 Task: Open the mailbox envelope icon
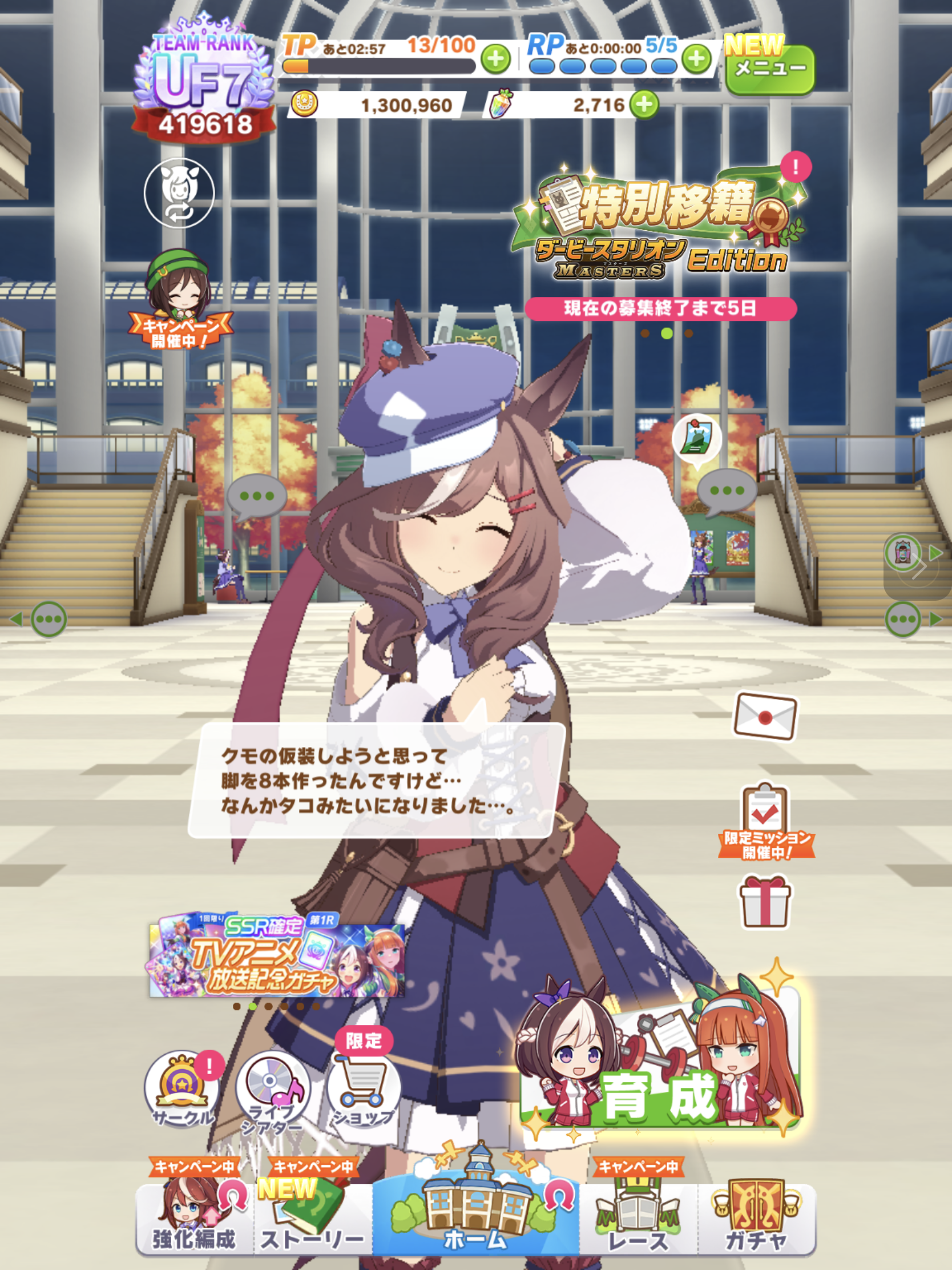765,717
